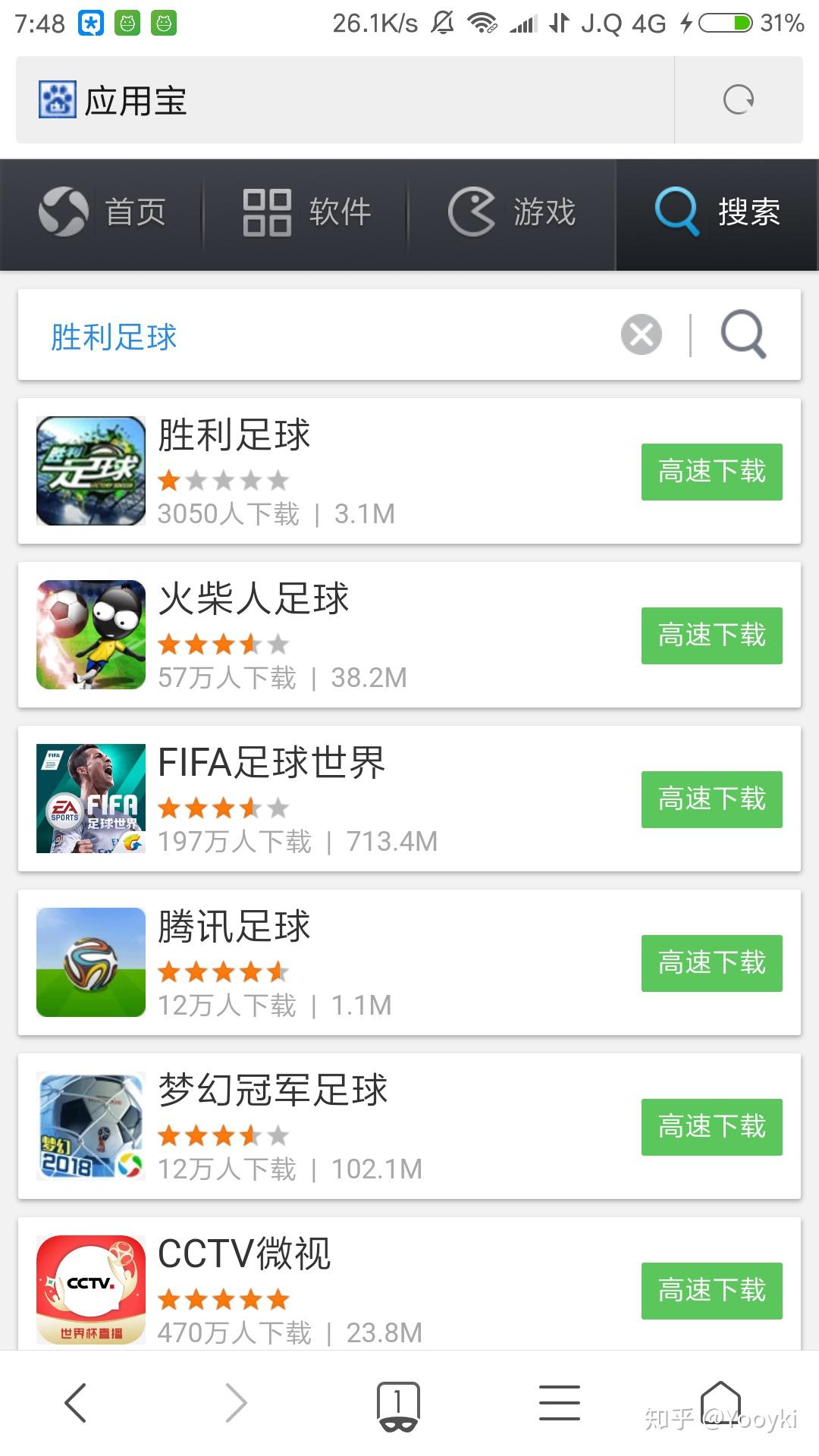Viewport: 819px width, 1456px height.
Task: Tap the CCTV微视 app icon
Action: 89,1289
